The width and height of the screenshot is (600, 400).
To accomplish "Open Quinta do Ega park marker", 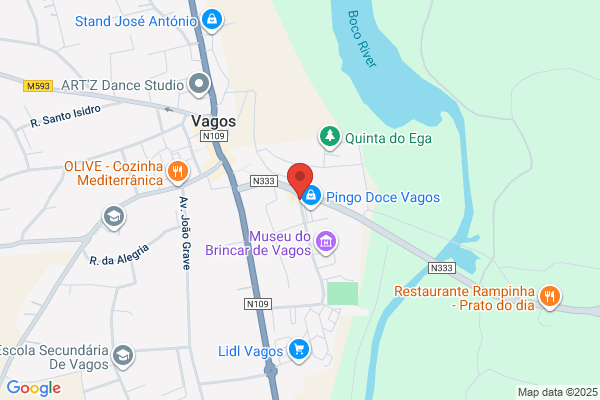I will (x=329, y=137).
